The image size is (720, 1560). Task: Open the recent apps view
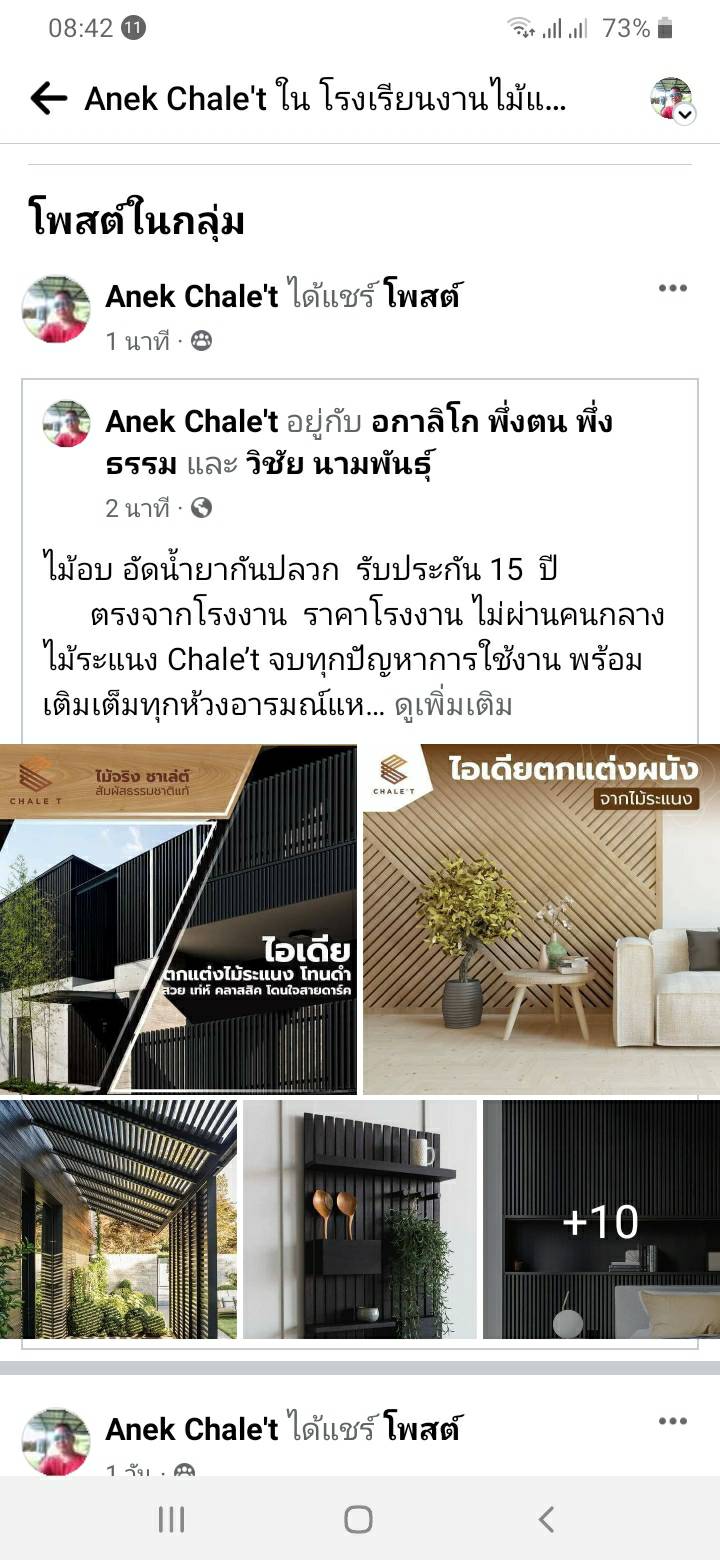[x=171, y=1519]
